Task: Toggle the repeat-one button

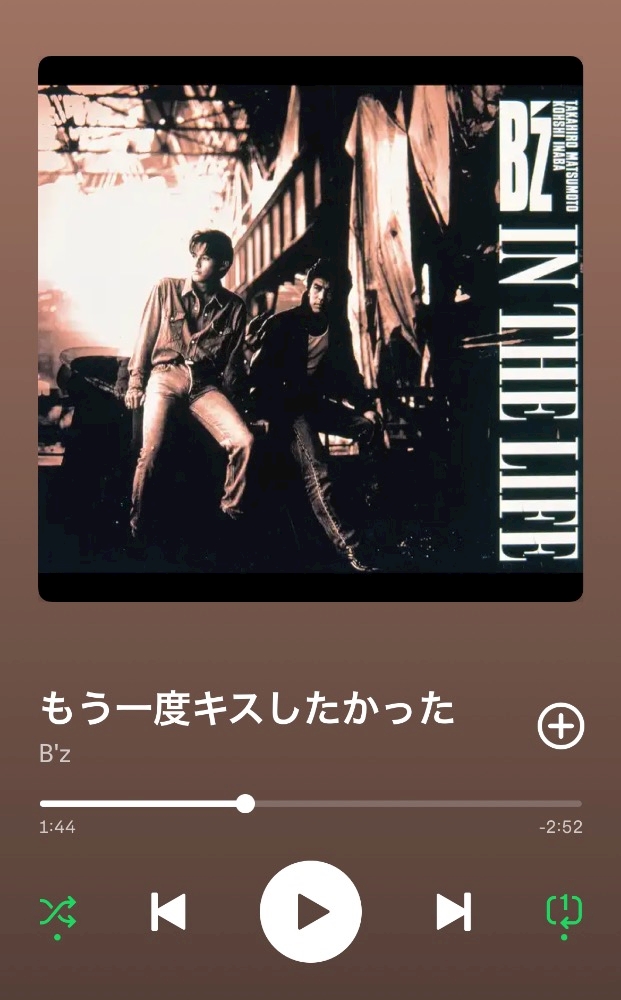Action: point(564,911)
